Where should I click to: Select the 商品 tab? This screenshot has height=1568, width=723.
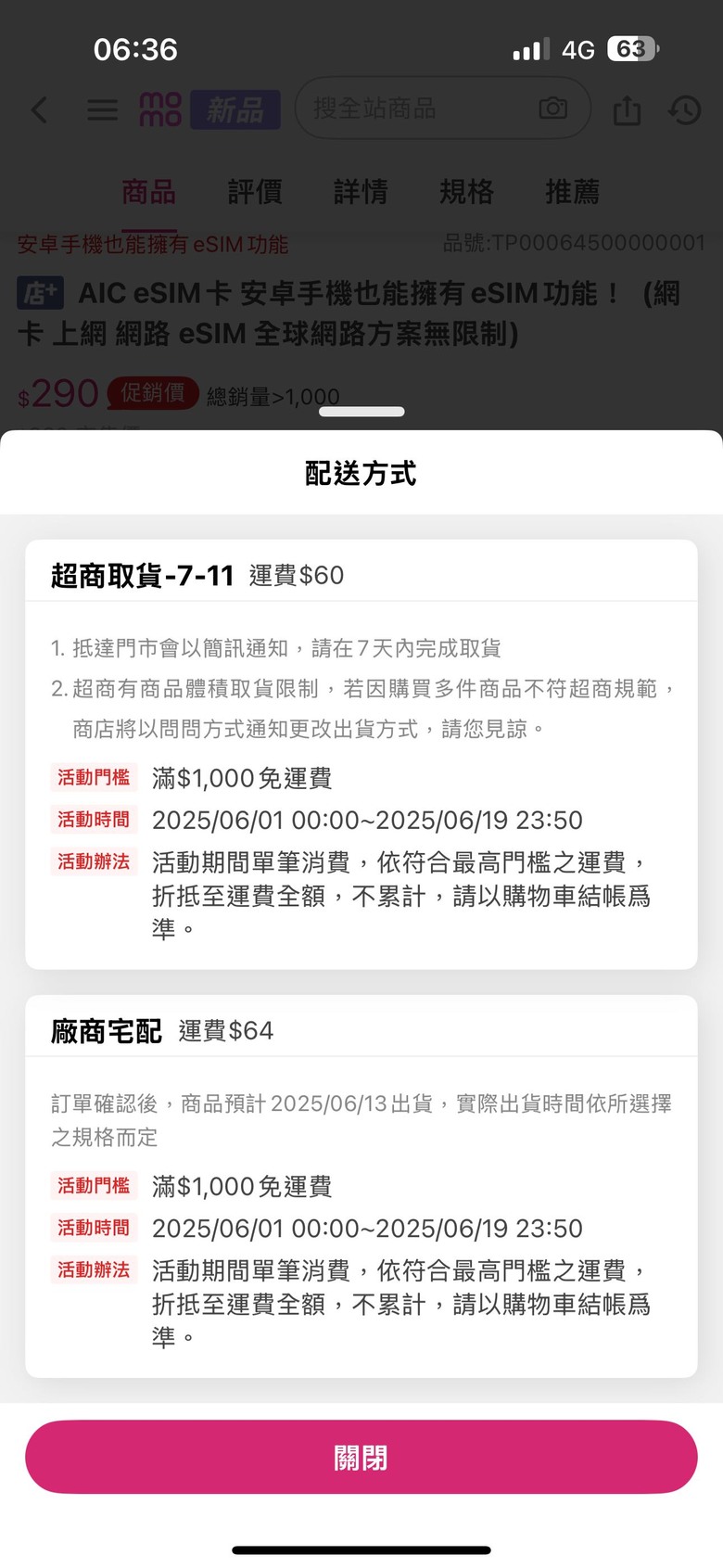pyautogui.click(x=149, y=192)
